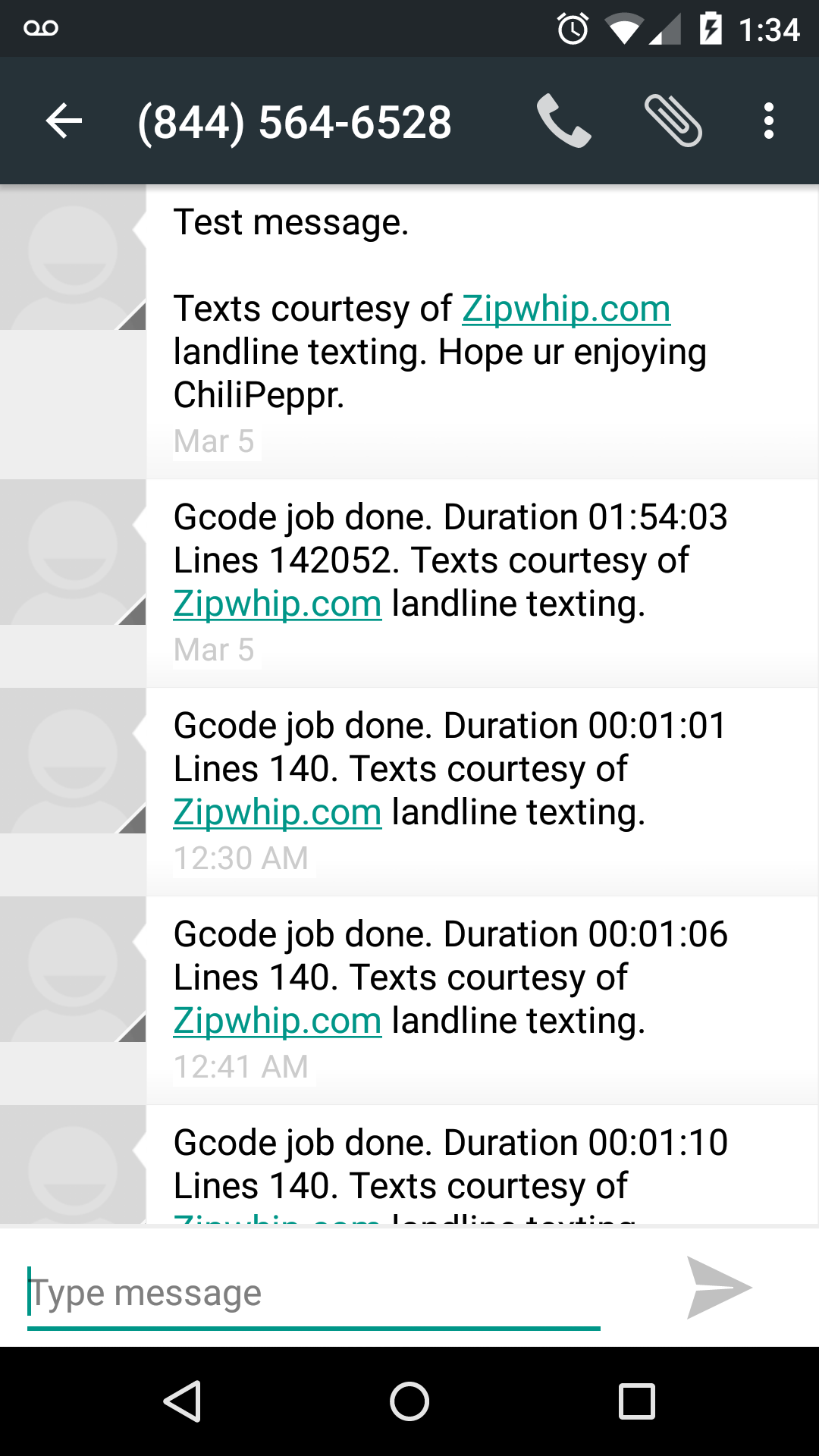This screenshot has height=1456, width=819.
Task: Focus the Type message field
Action: (313, 1294)
